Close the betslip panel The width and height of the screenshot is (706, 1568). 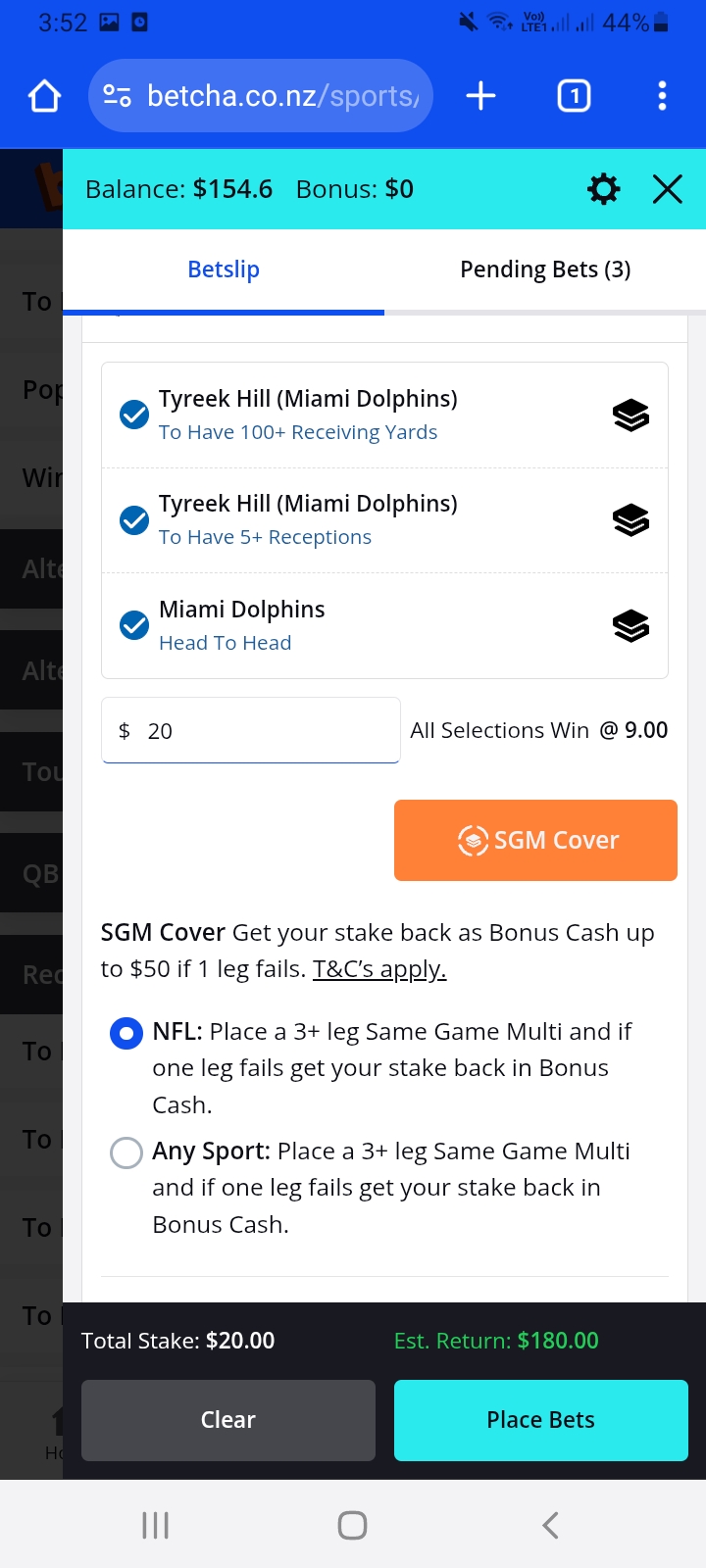(x=668, y=189)
